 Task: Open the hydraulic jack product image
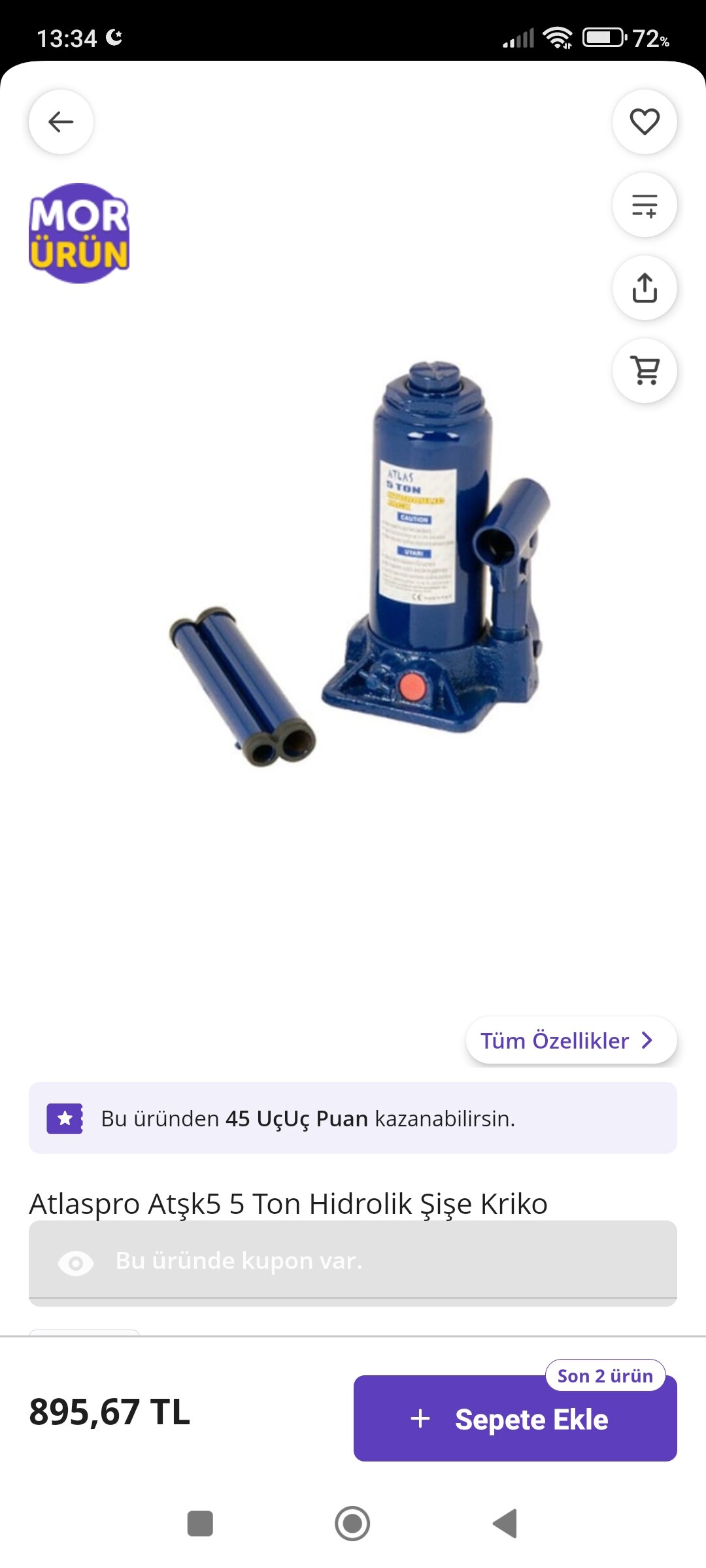360,562
